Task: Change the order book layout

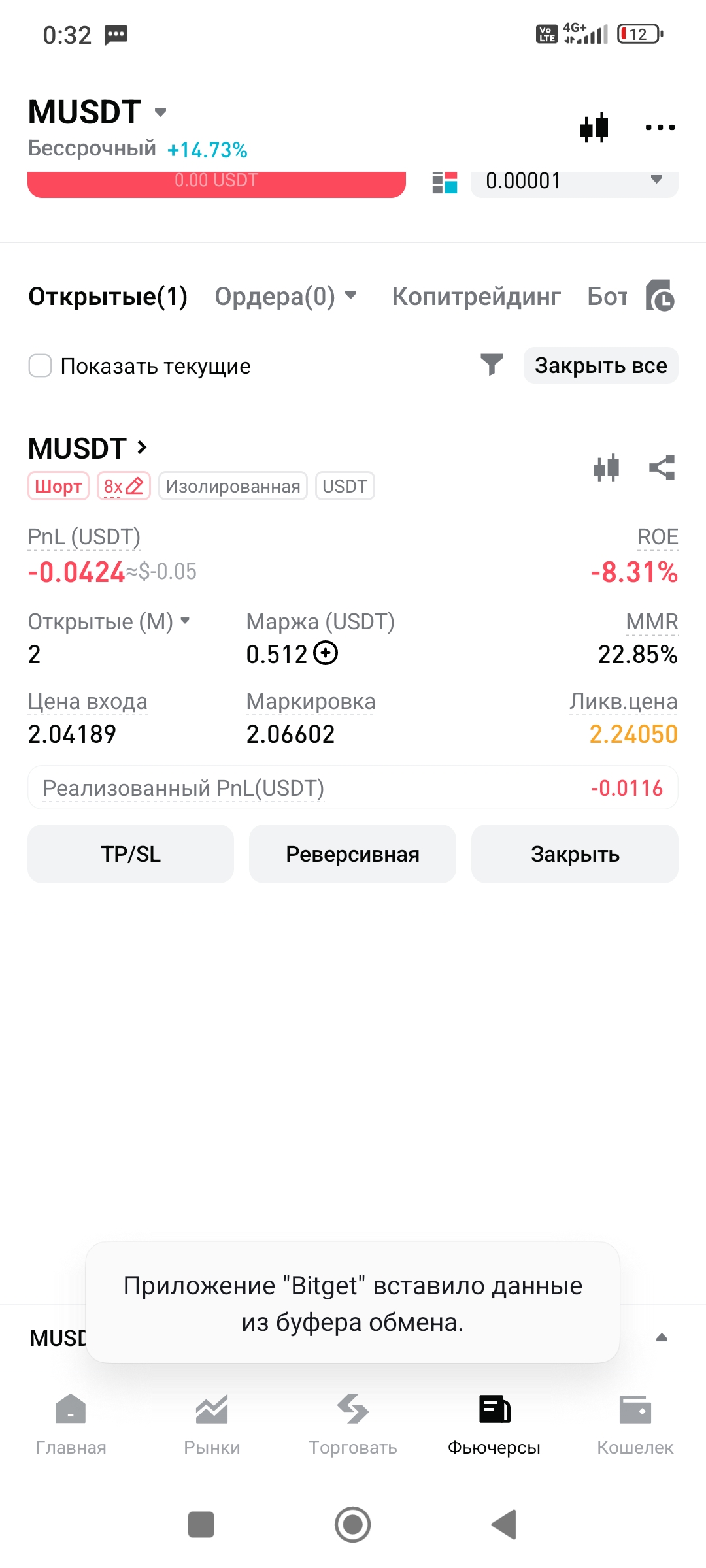Action: [x=445, y=182]
